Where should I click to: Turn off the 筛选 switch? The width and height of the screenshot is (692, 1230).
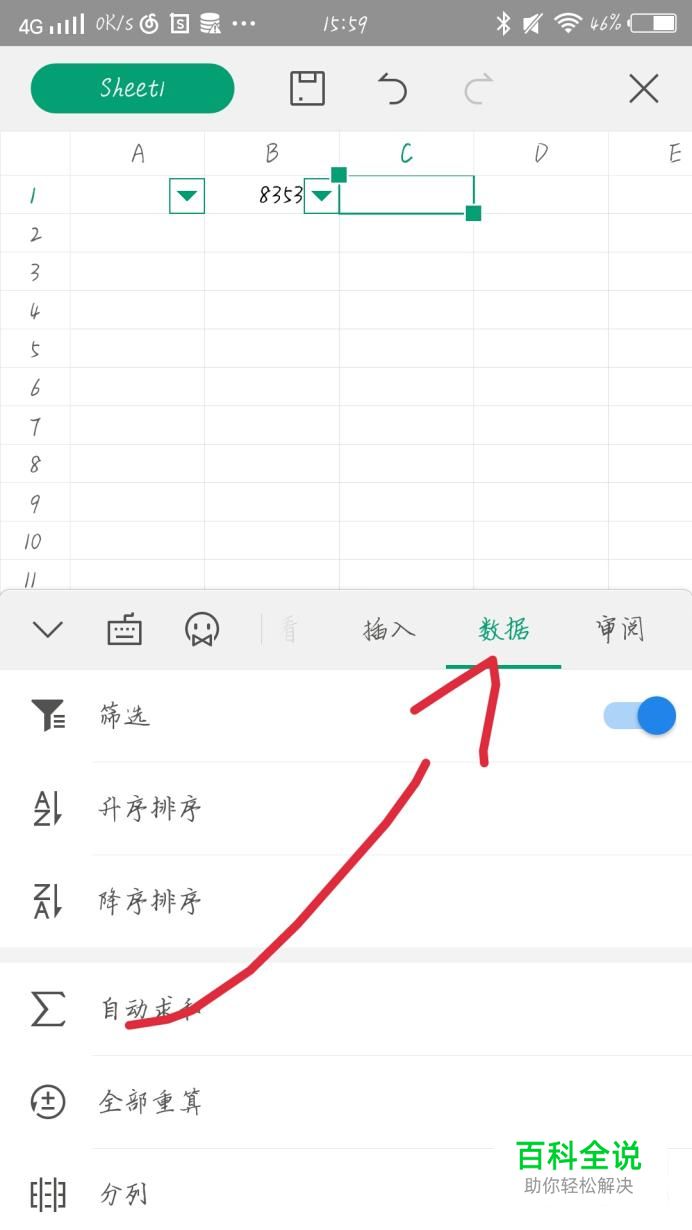(x=640, y=716)
